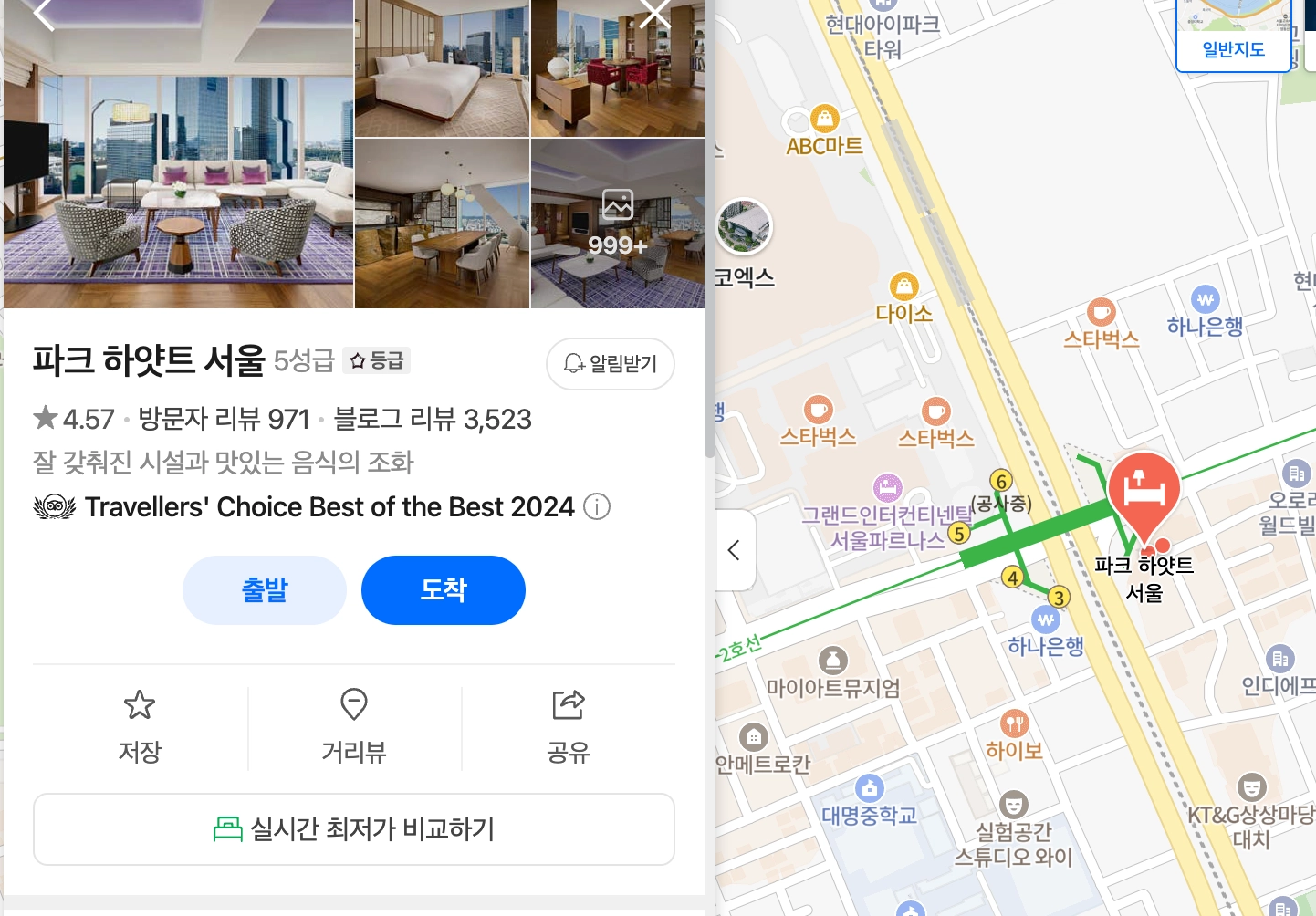This screenshot has height=916, width=1316.
Task: Switch map type via 일반지도
Action: coord(1234,49)
